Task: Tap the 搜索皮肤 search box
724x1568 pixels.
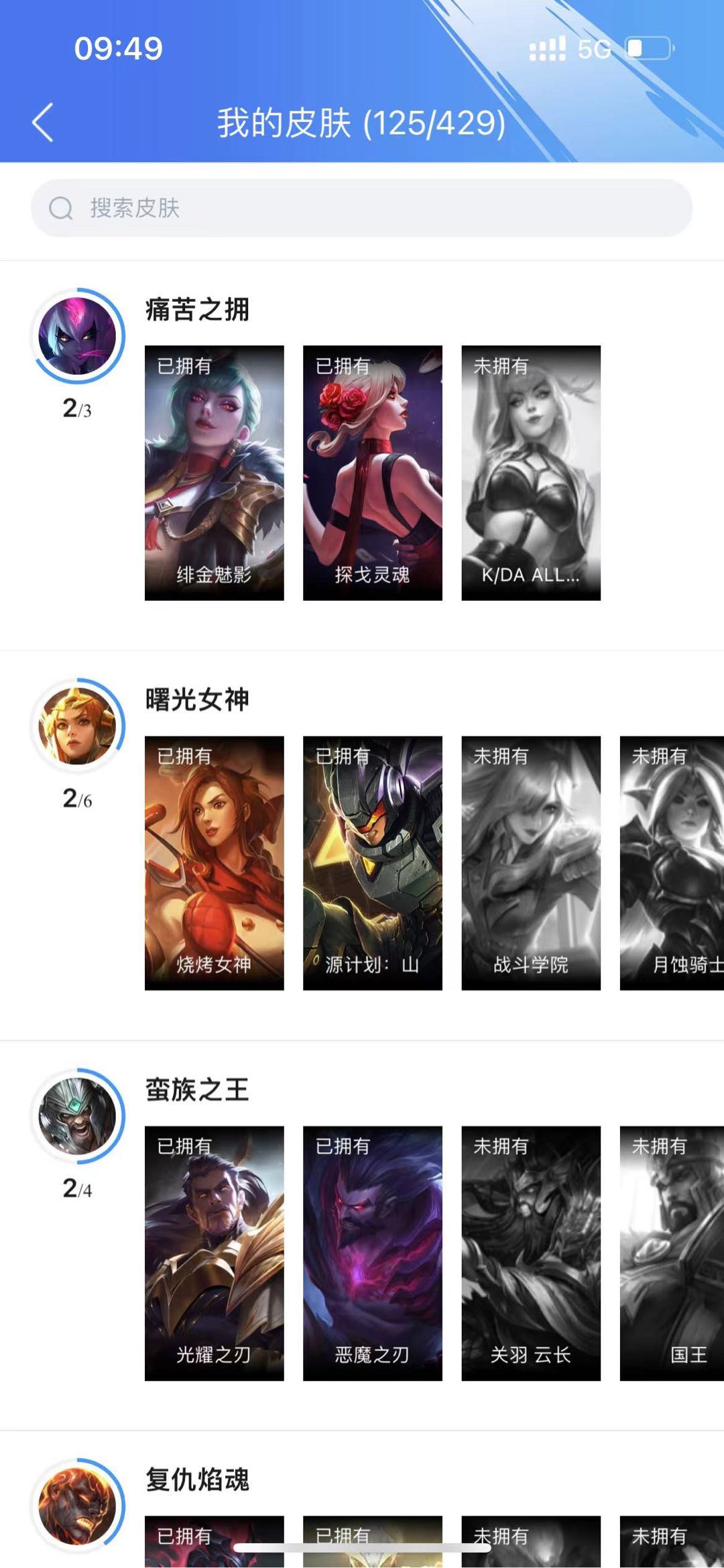Action: click(x=362, y=208)
